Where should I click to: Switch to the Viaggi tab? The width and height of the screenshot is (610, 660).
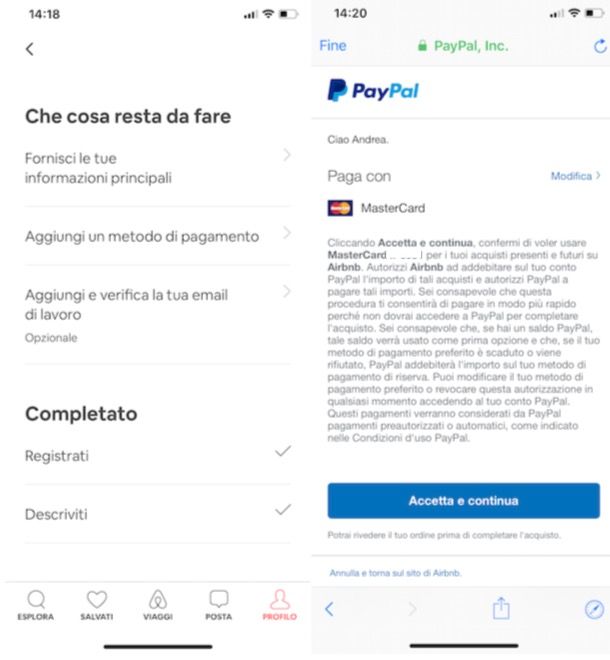[157, 605]
